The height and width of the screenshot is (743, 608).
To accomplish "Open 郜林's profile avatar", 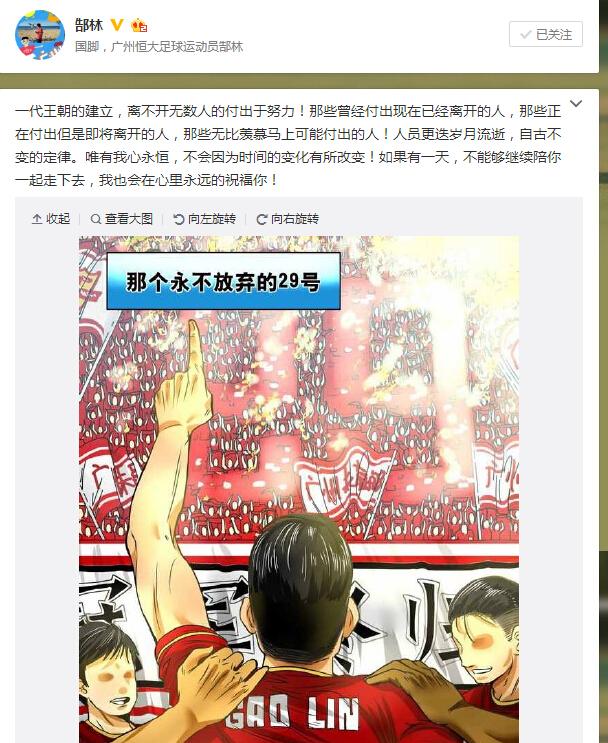I will (x=40, y=36).
